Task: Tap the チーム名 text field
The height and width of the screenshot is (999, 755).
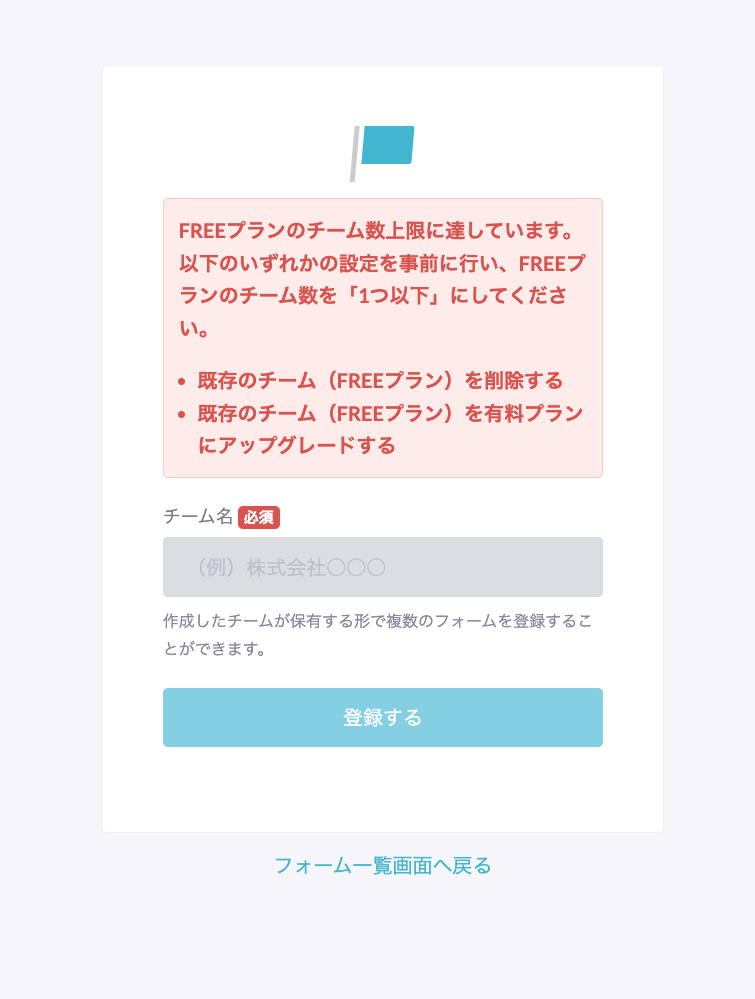Action: [382, 567]
